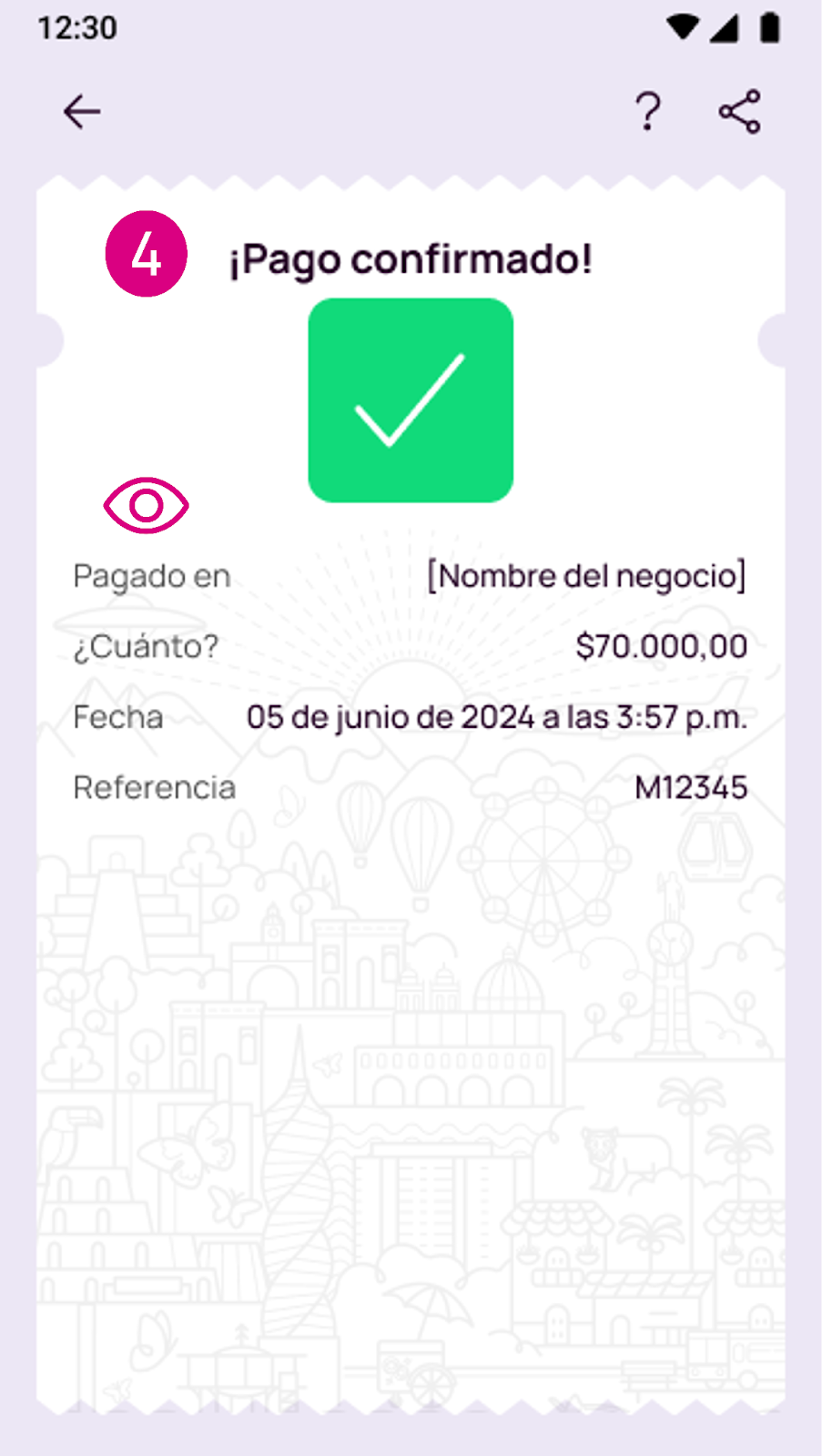Tap the receipt ticket background area
Image resolution: width=822 pixels, height=1456 pixels.
pyautogui.click(x=411, y=1092)
